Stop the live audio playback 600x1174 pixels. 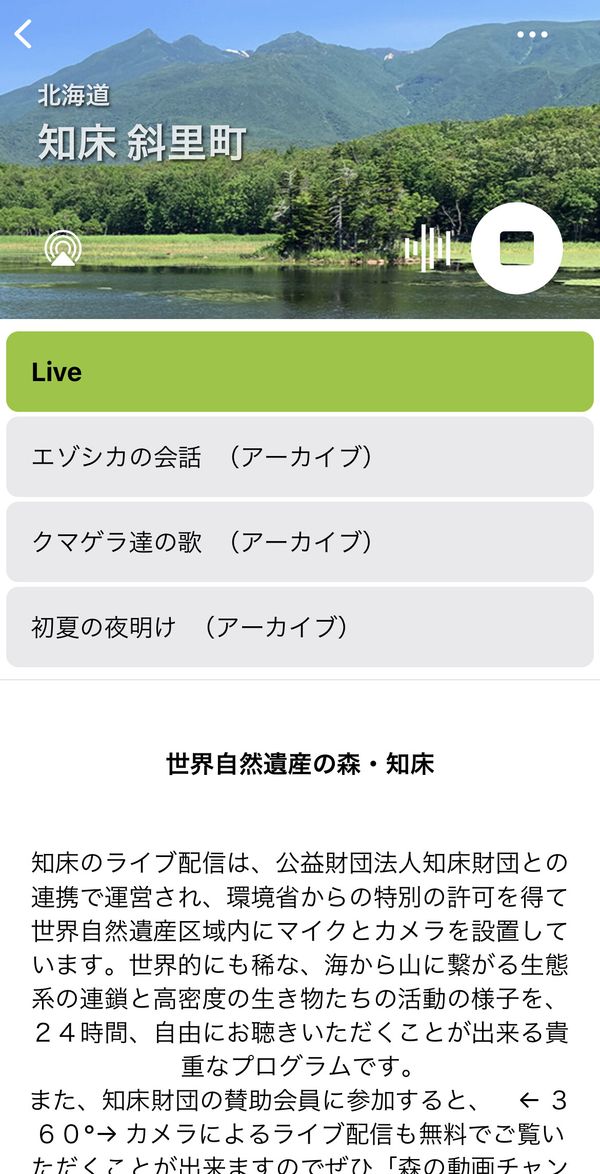tap(517, 248)
